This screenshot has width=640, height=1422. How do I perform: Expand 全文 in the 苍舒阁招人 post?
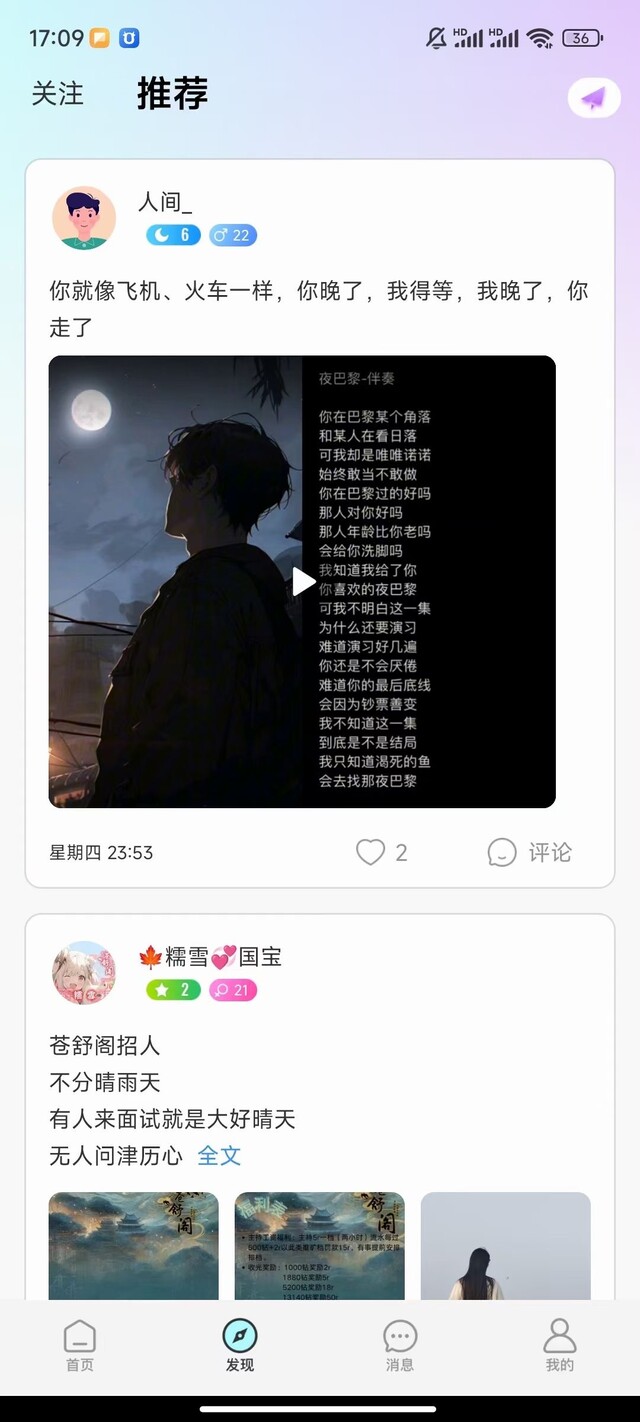click(219, 1156)
